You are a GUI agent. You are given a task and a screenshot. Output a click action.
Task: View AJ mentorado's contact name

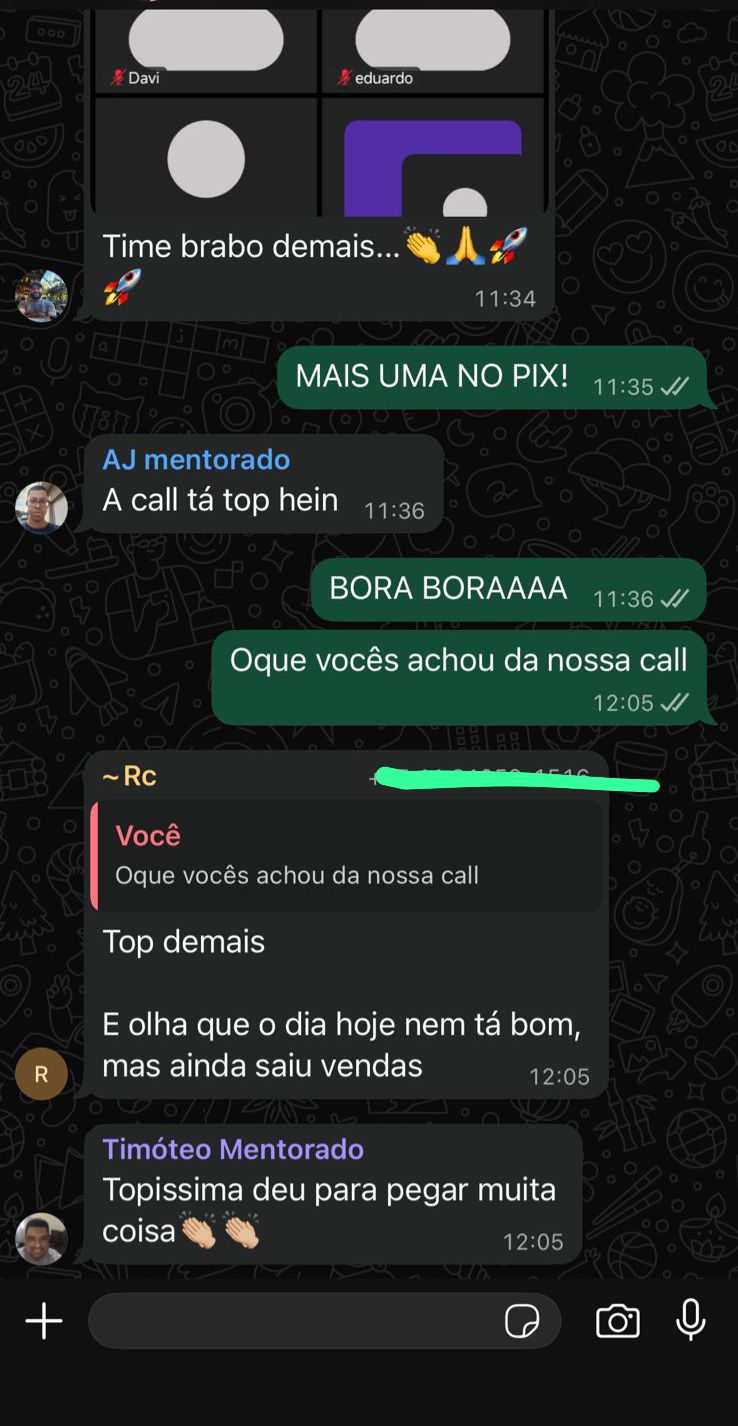coord(196,460)
